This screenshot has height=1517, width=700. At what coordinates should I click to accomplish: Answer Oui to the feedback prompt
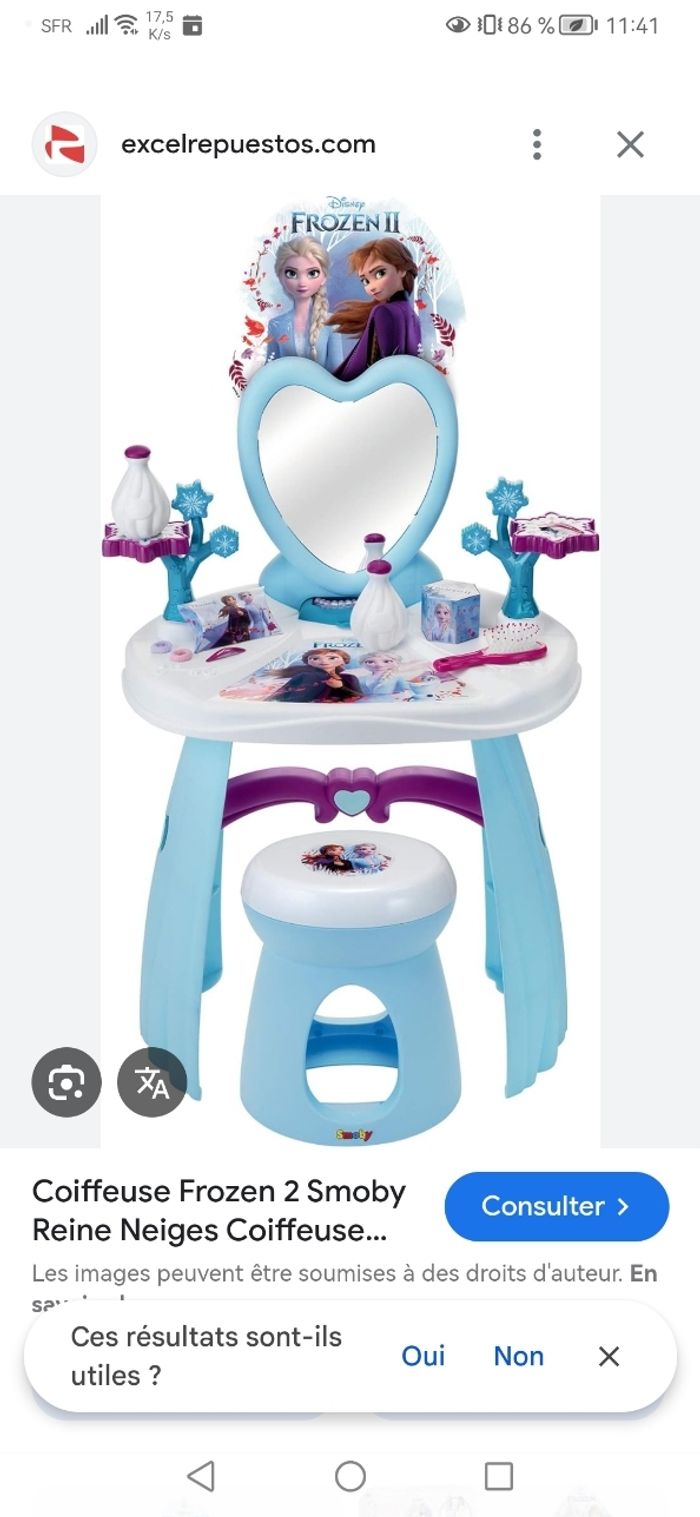(423, 1356)
